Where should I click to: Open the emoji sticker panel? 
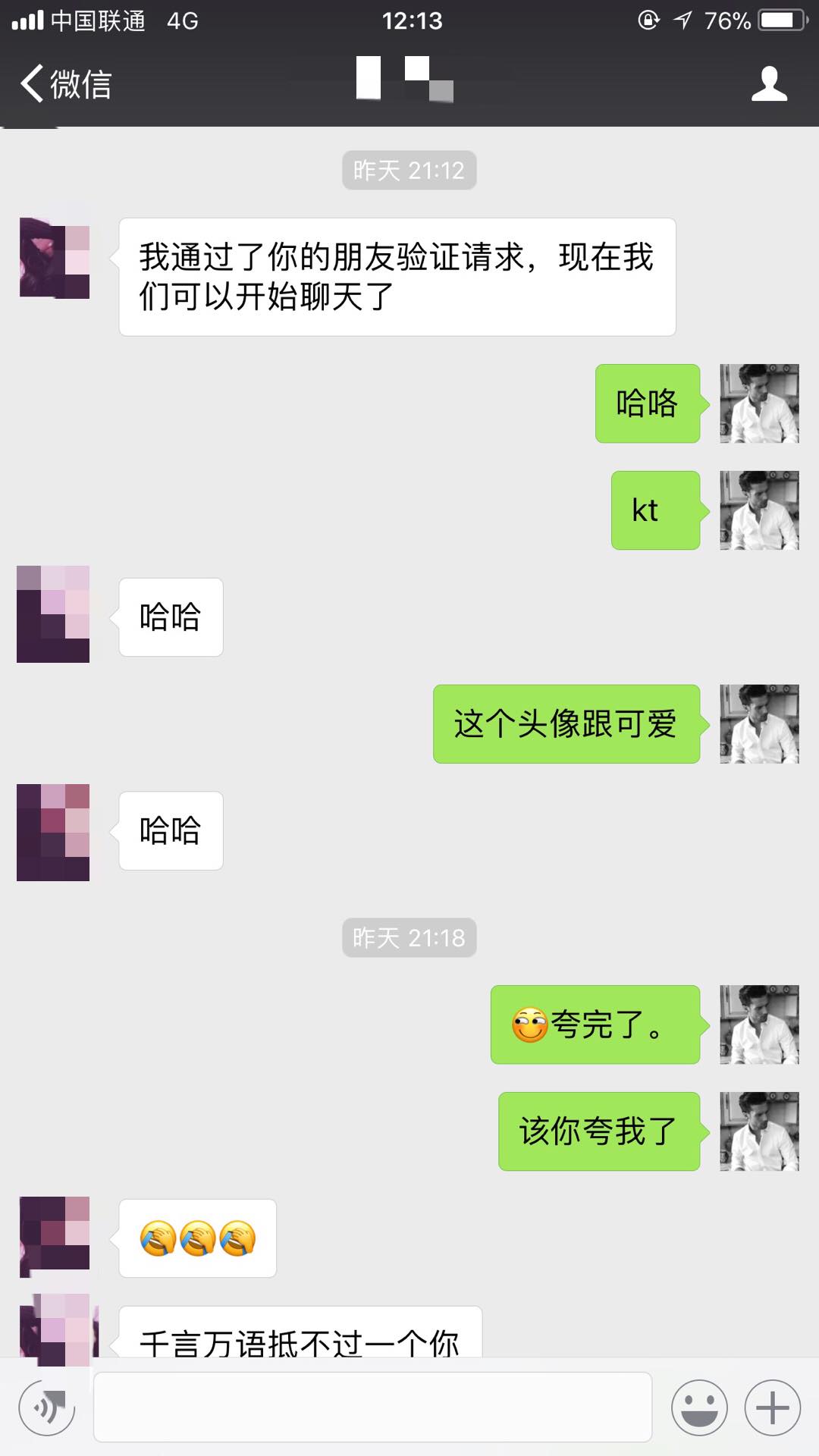699,1407
